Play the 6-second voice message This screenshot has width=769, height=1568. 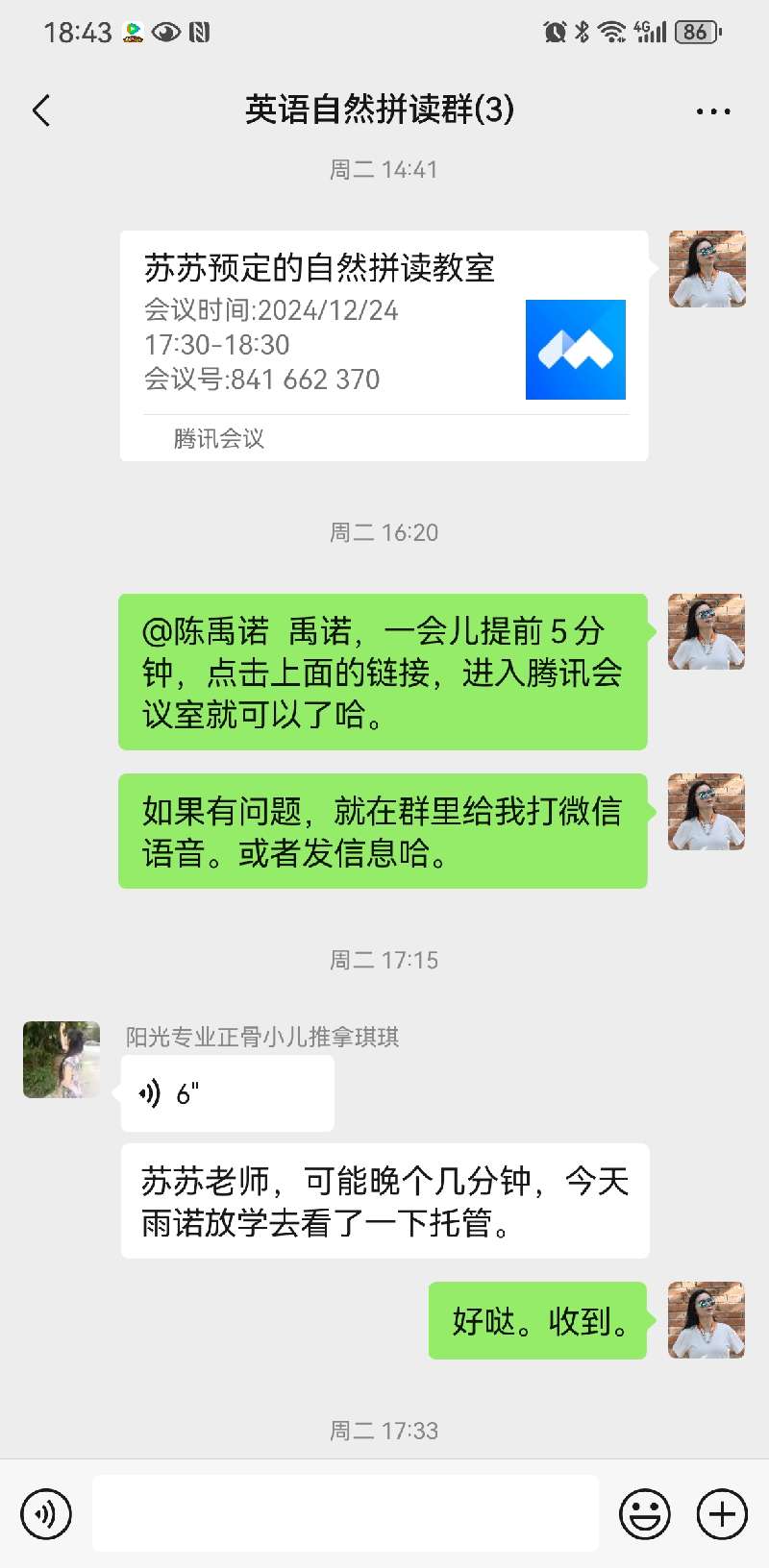(227, 1093)
